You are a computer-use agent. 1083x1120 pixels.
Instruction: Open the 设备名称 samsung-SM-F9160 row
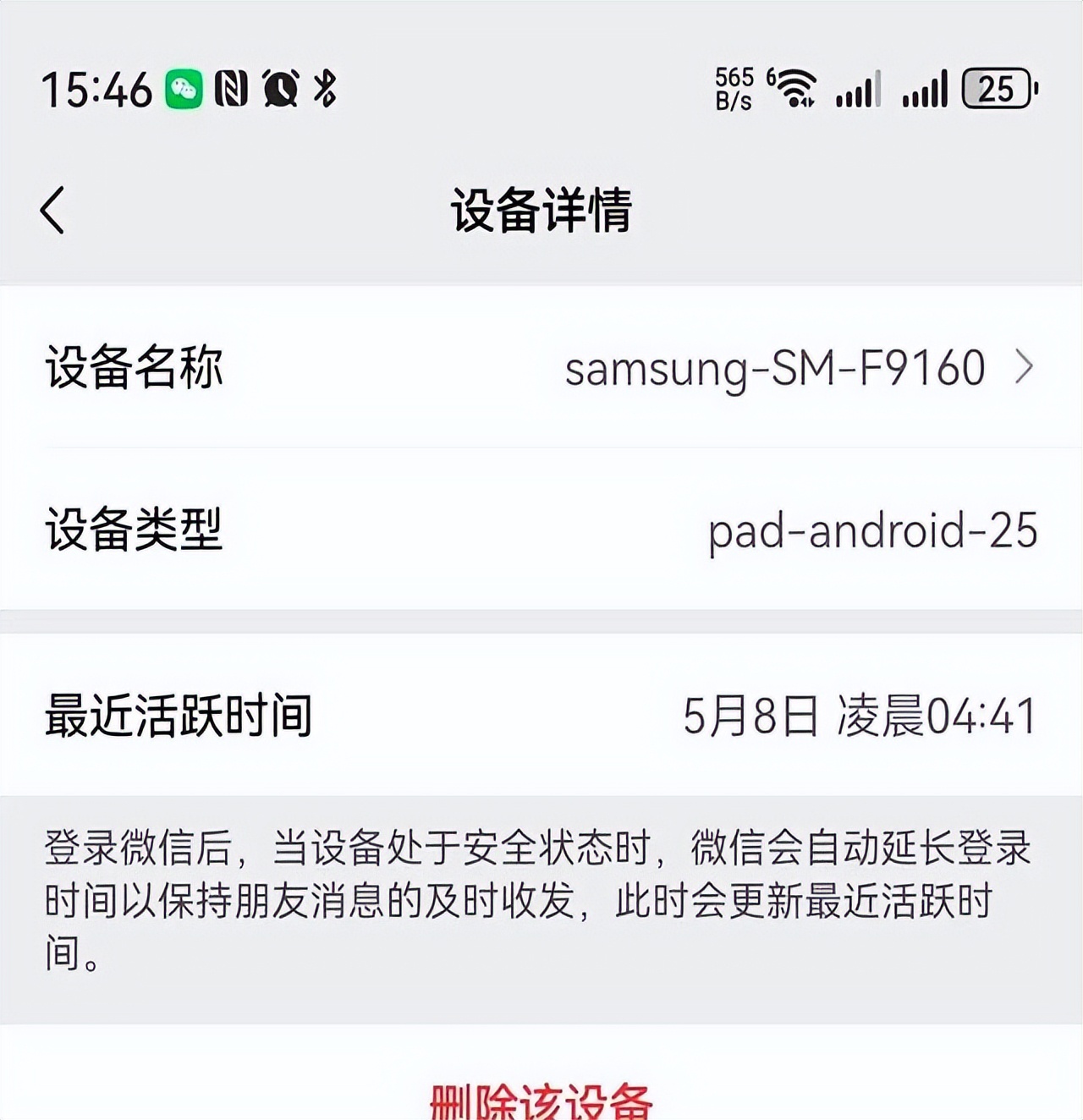[x=541, y=368]
